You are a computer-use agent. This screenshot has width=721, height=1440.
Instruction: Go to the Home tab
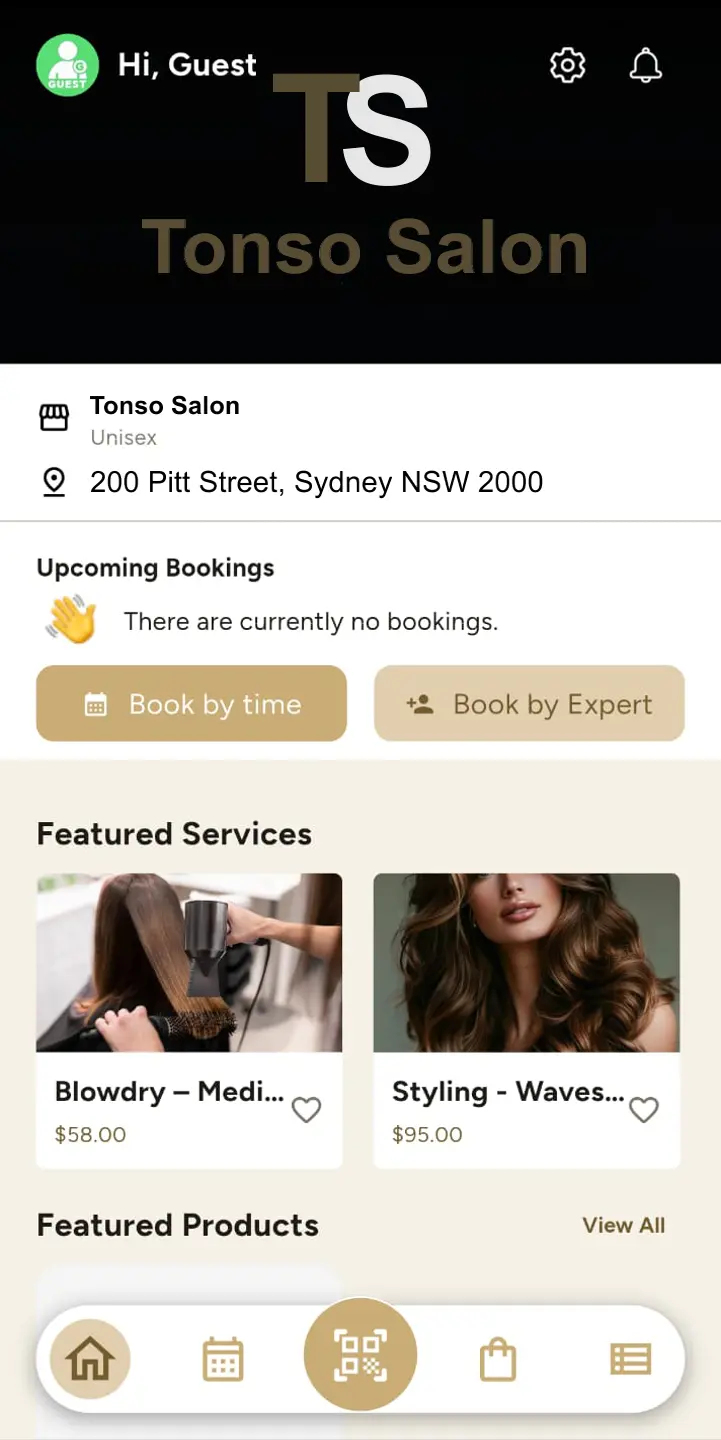(90, 1359)
